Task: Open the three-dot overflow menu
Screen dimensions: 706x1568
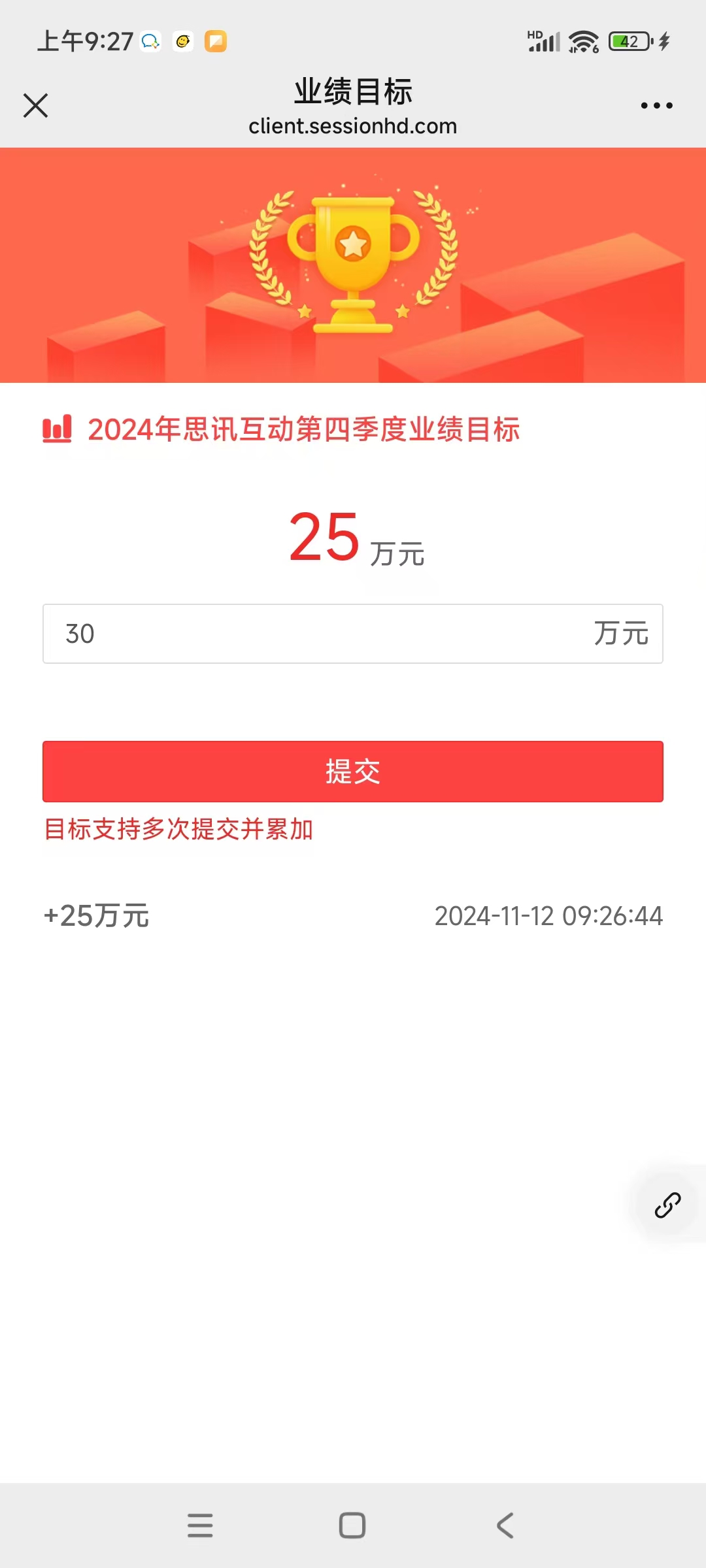Action: coord(656,105)
